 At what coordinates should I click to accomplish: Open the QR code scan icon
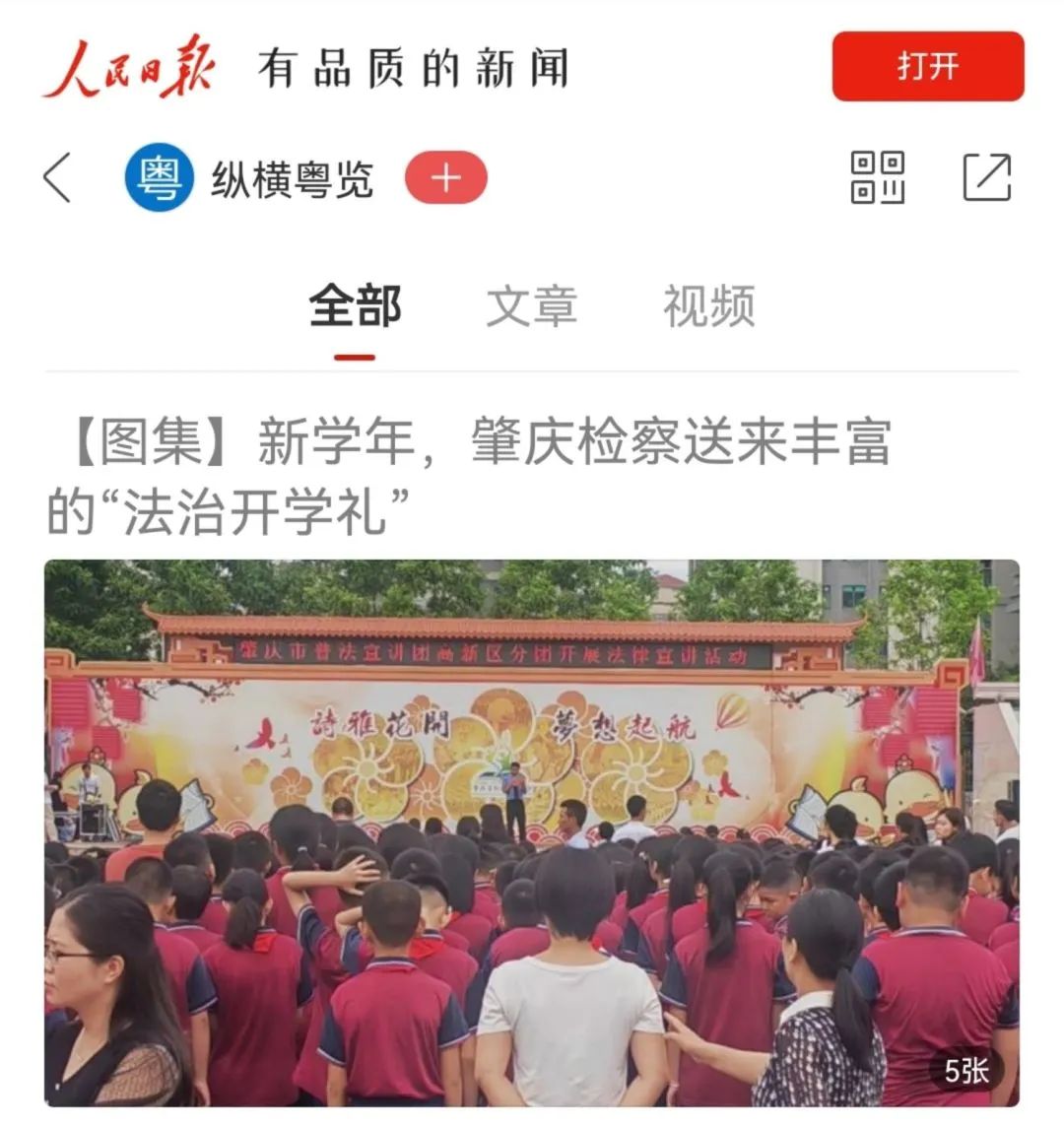877,177
